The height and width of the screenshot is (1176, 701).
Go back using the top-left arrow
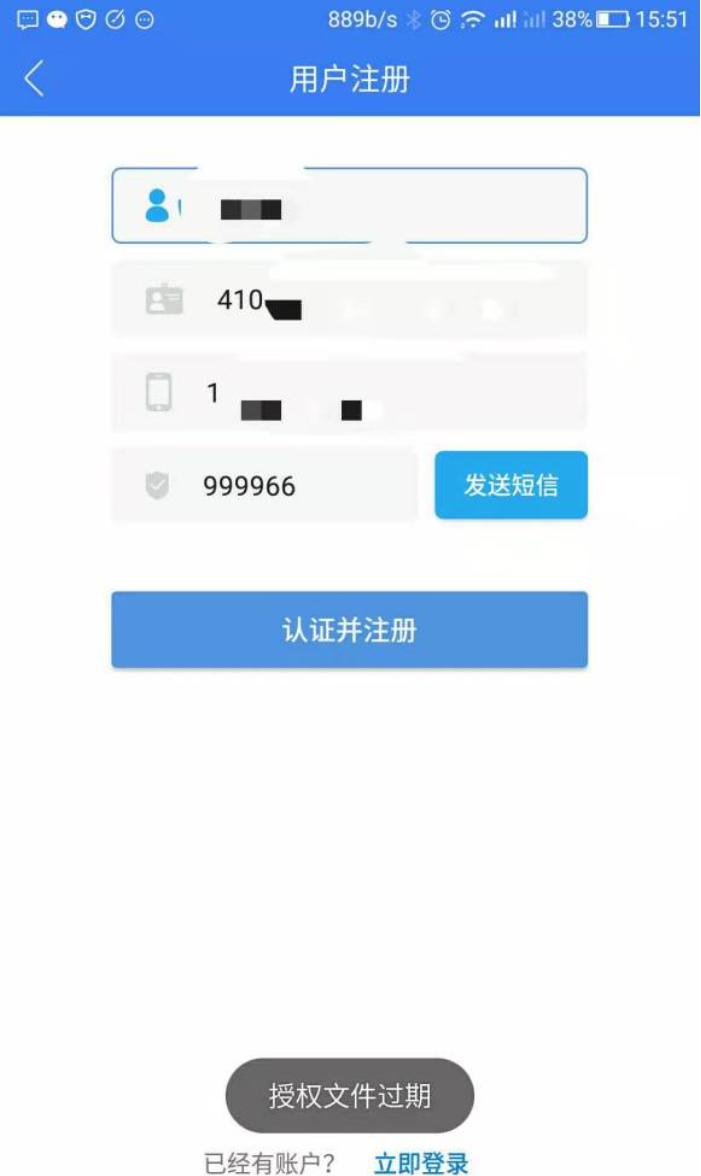click(x=34, y=78)
